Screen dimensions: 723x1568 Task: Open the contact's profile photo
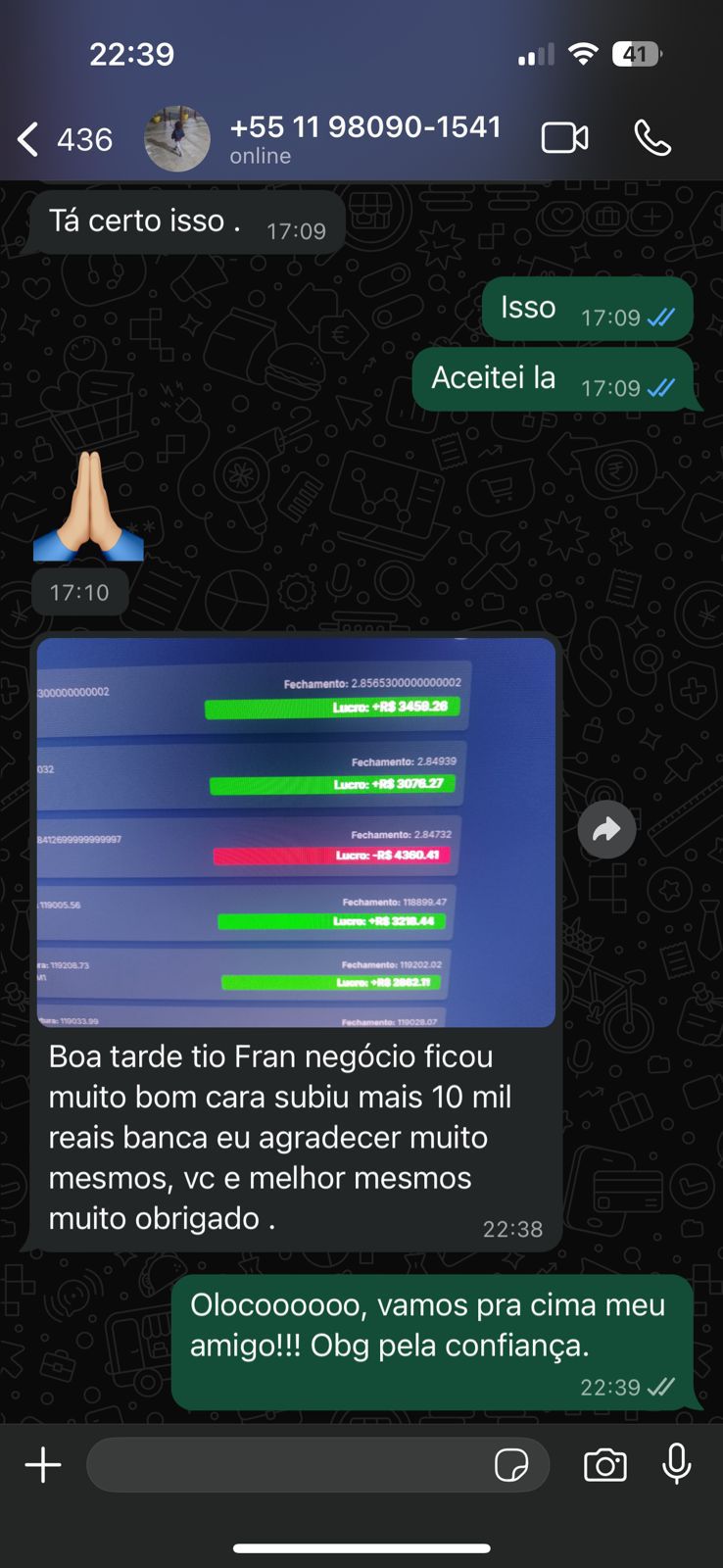pyautogui.click(x=177, y=139)
